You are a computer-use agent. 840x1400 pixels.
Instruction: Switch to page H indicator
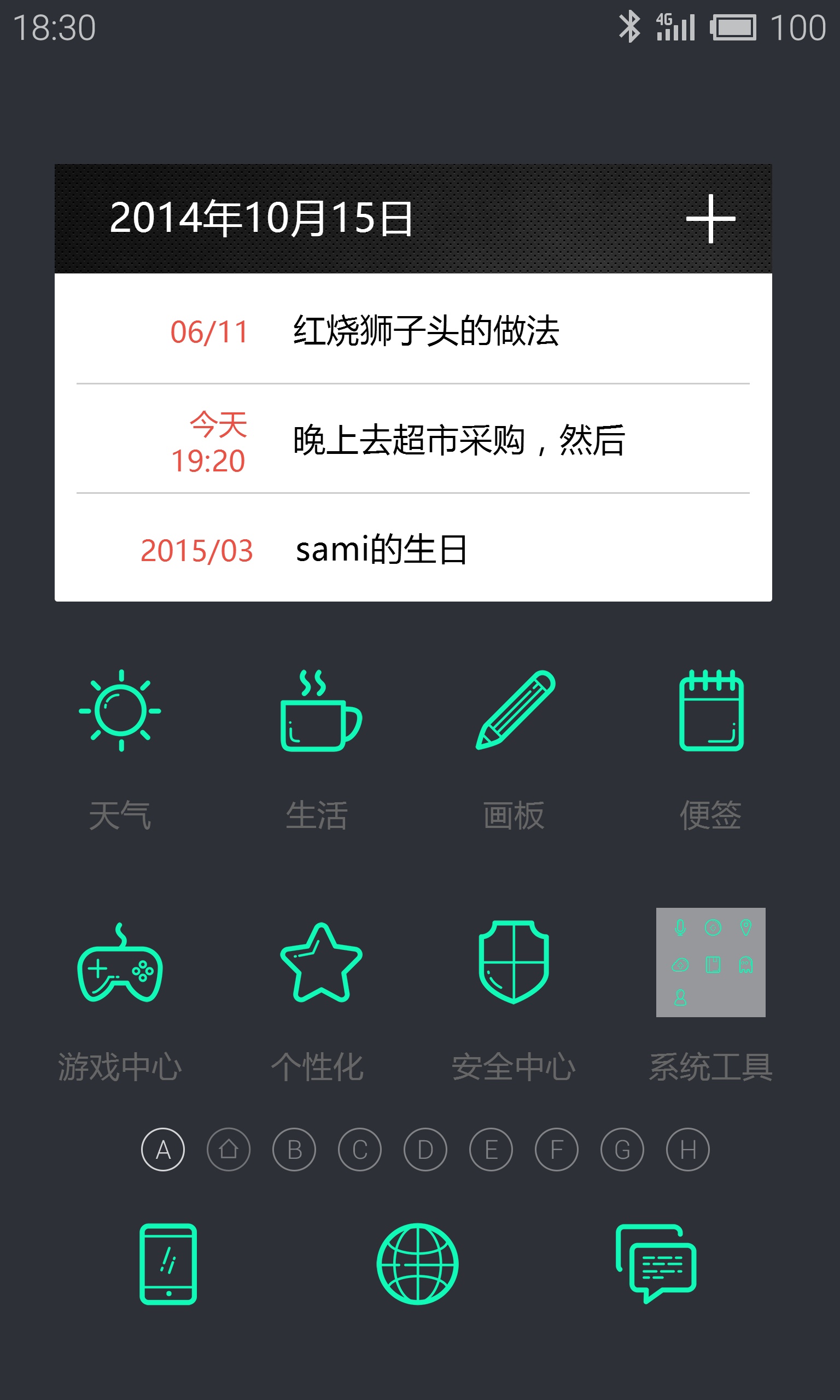coord(688,1150)
